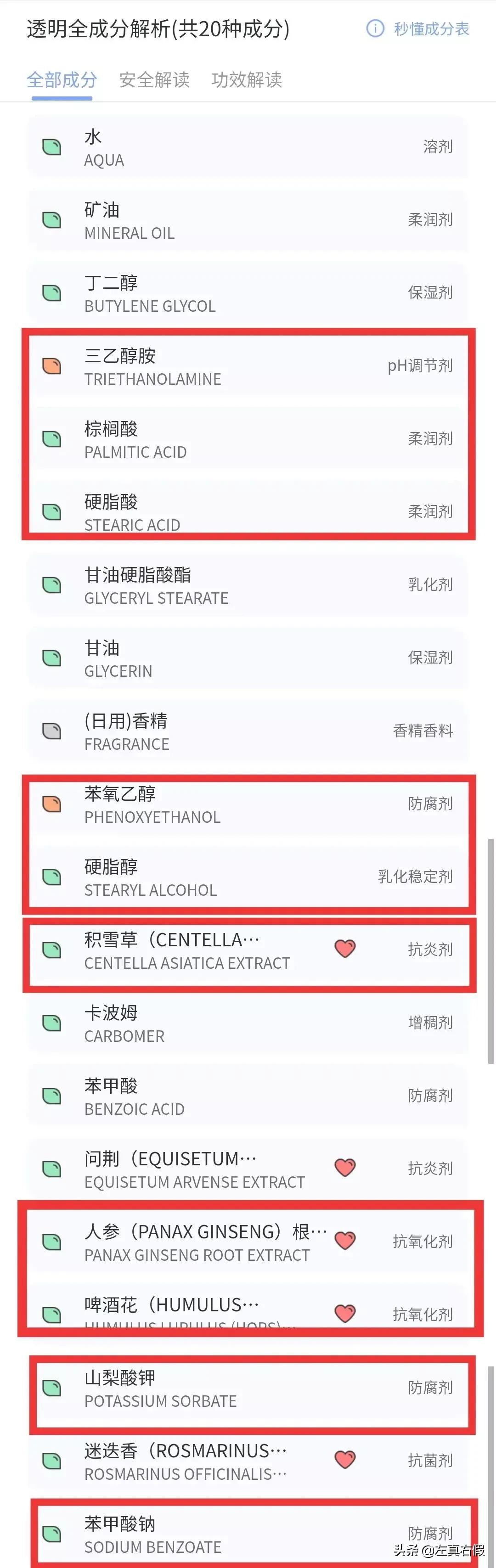The image size is (496, 1568).
Task: Open the 三乙醇胺 TRIETHANOLAMINE ingredient
Action: point(248,366)
